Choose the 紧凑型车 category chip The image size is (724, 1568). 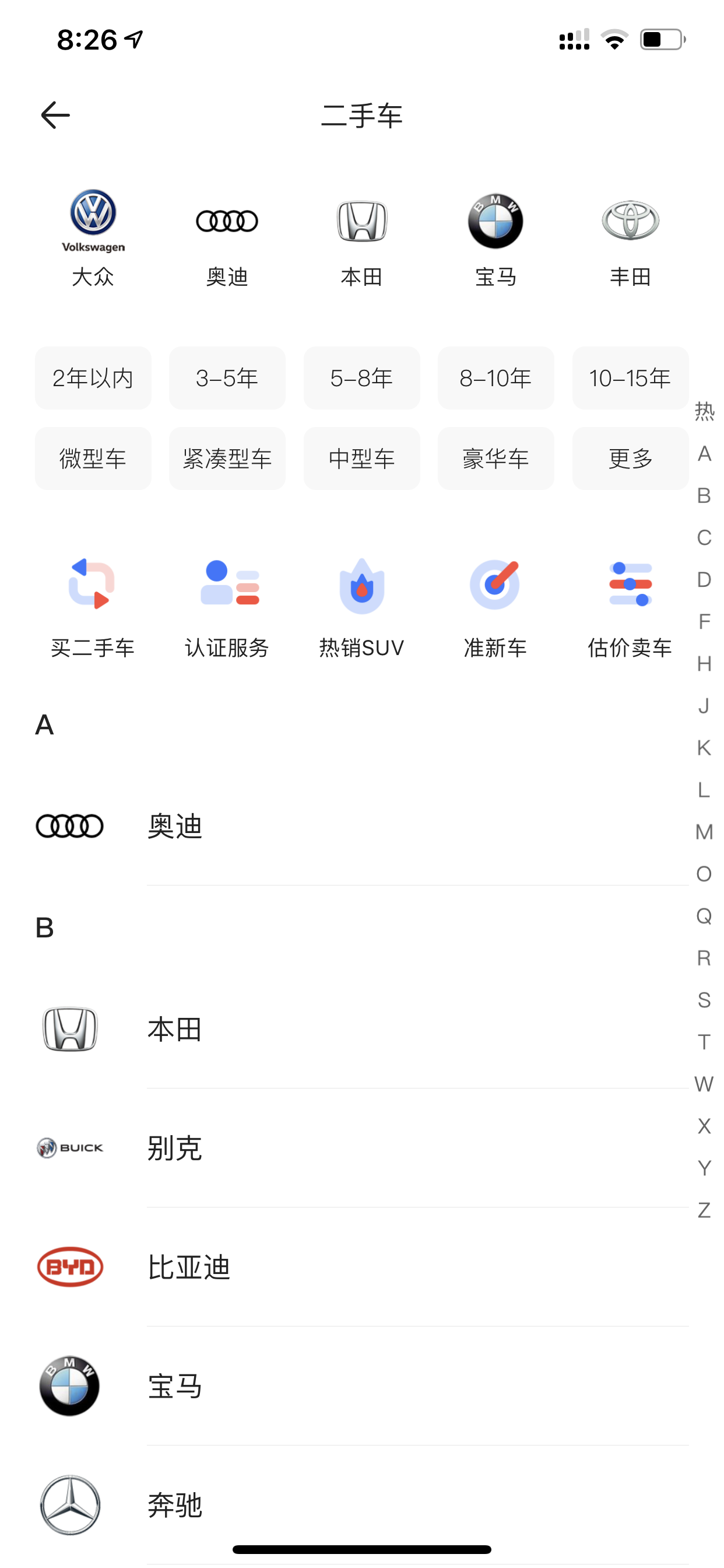point(227,459)
